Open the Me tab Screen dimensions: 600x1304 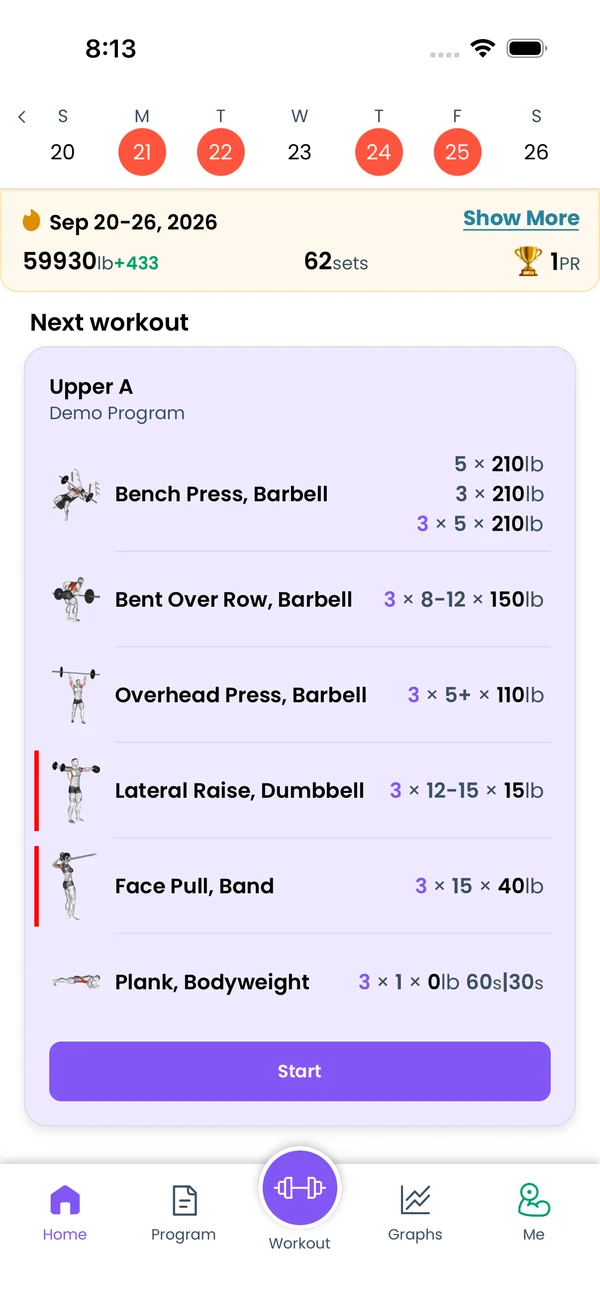(x=534, y=1212)
